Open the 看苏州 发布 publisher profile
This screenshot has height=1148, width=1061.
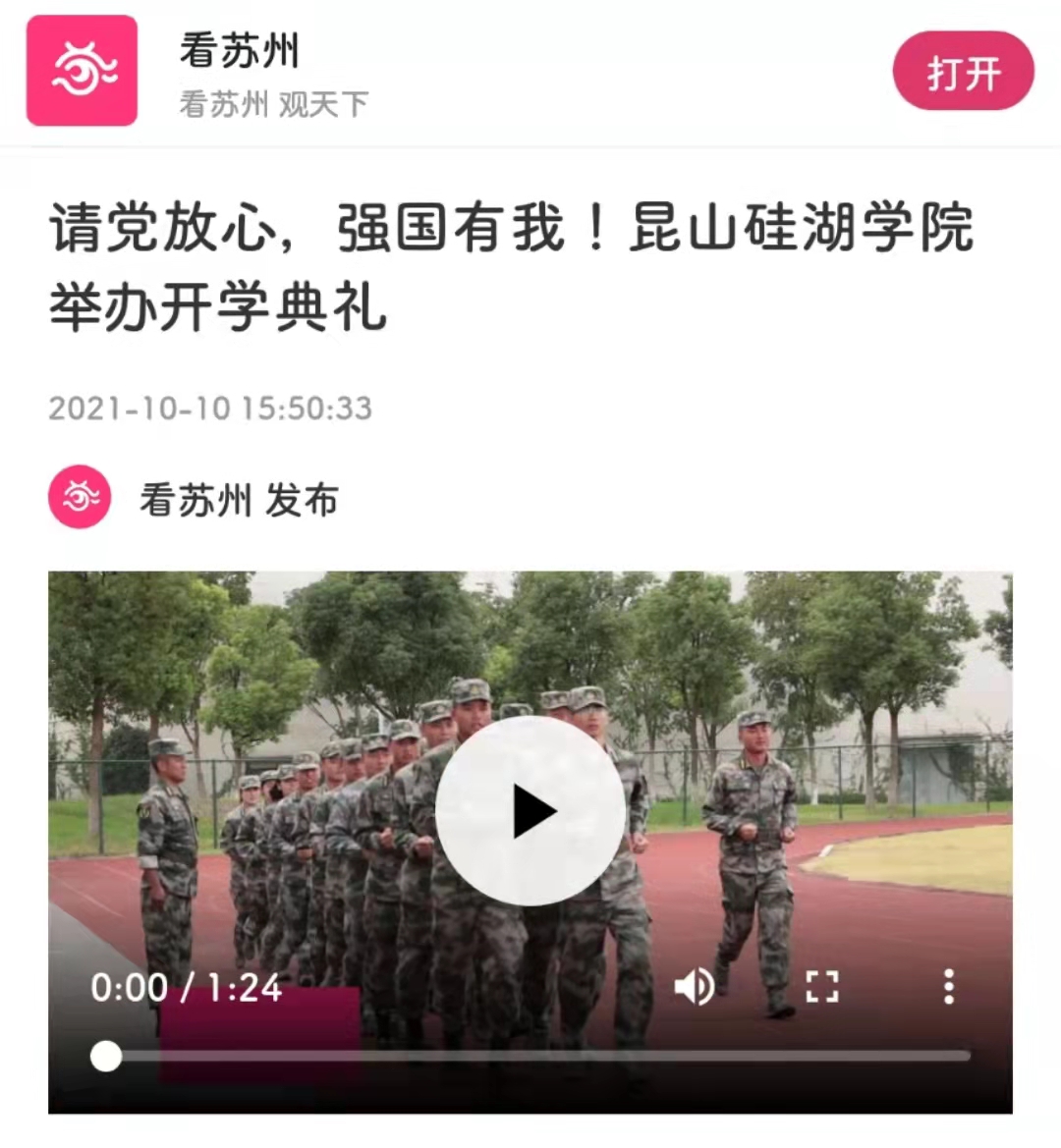click(x=196, y=499)
